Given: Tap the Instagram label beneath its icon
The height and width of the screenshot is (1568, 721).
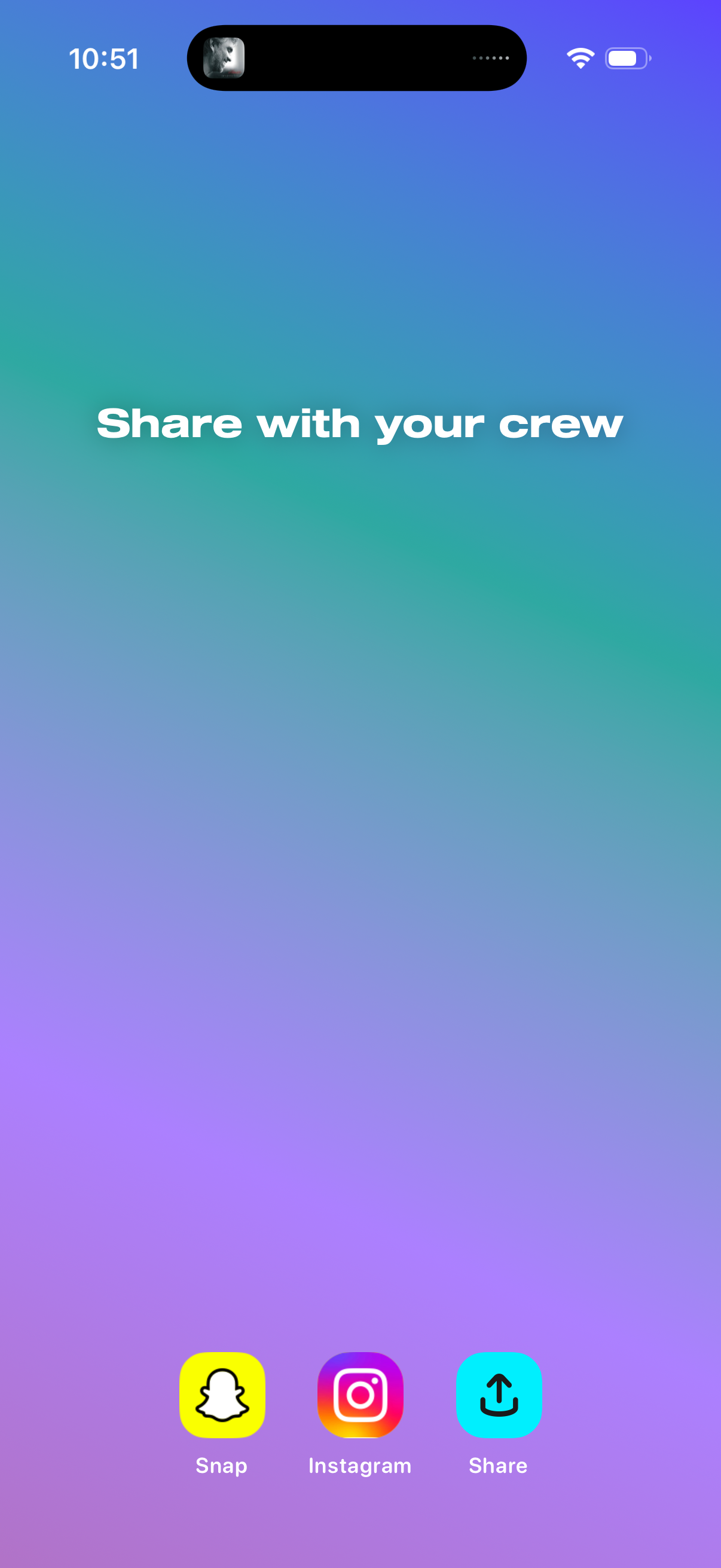Looking at the screenshot, I should coord(359,1465).
